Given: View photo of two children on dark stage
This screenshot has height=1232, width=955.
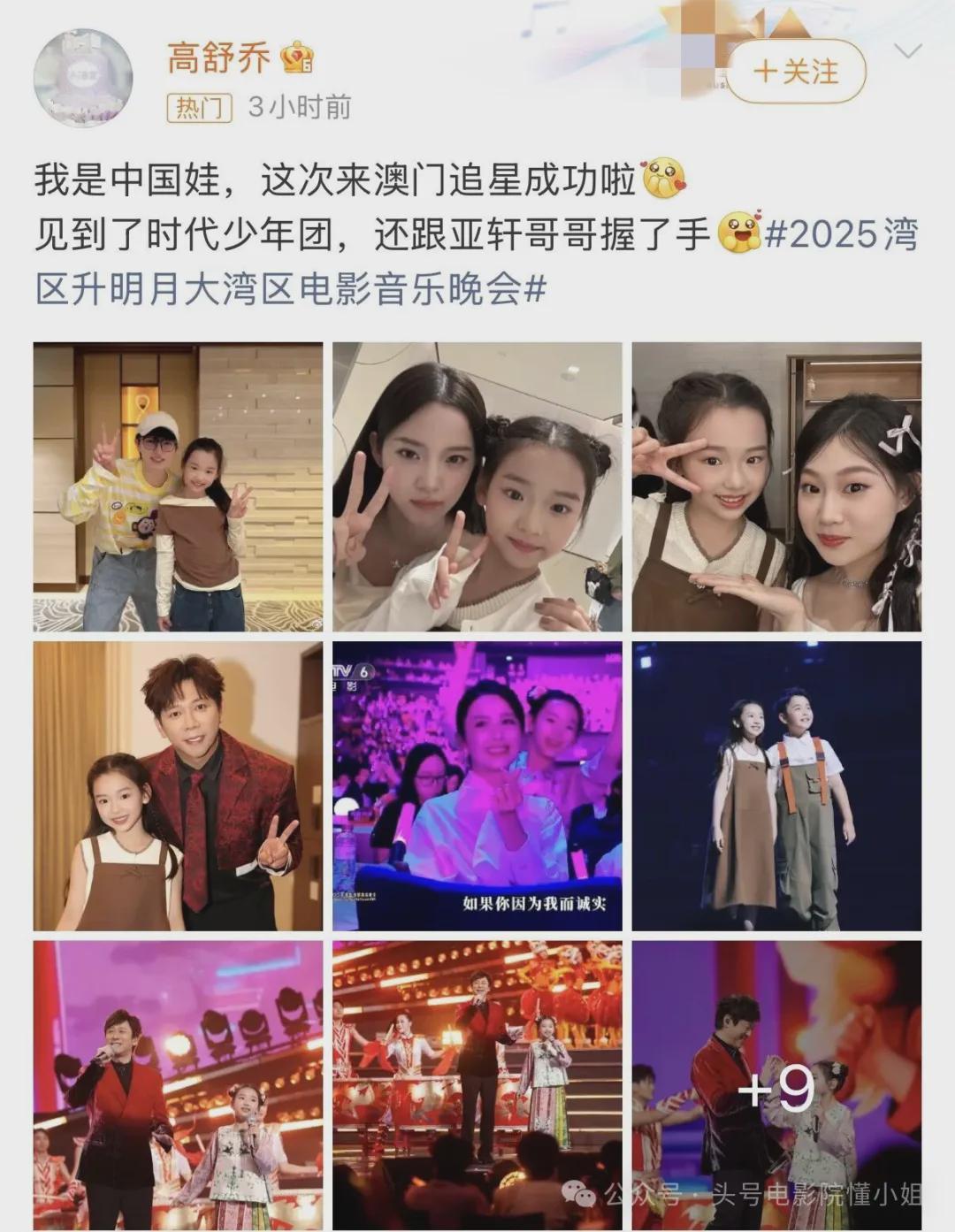Looking at the screenshot, I should pos(776,786).
